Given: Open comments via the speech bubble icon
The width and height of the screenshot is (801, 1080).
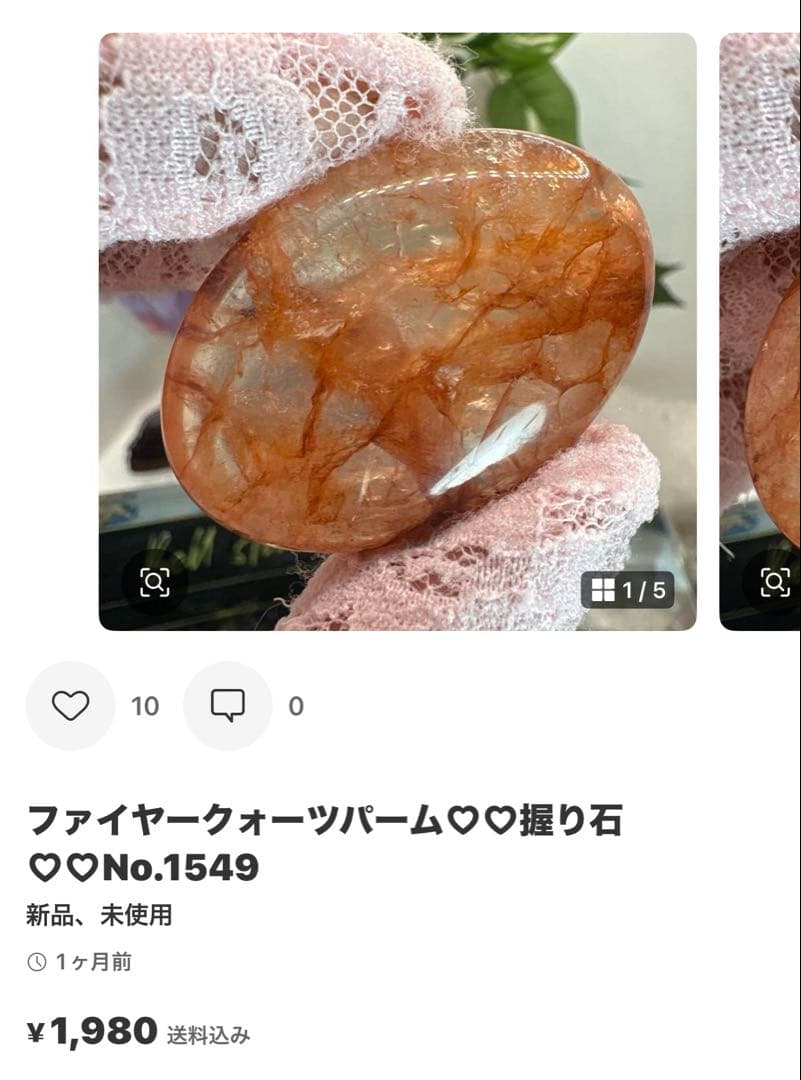Looking at the screenshot, I should tap(230, 706).
